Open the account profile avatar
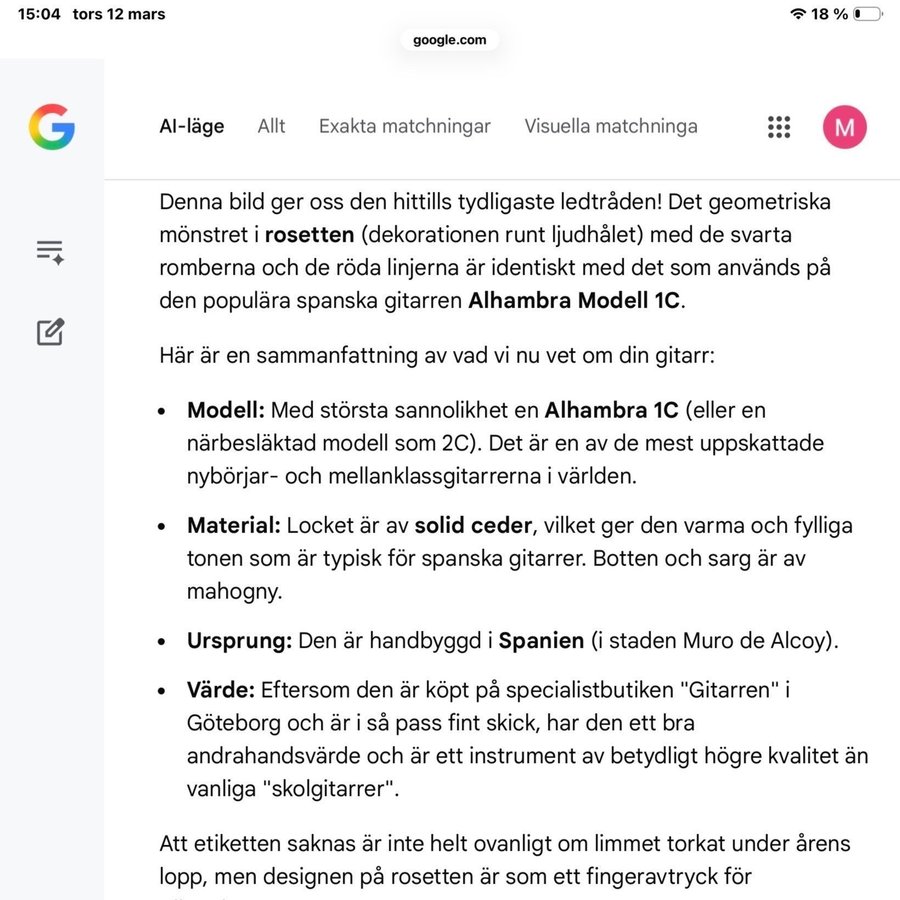The width and height of the screenshot is (900, 900). pos(844,127)
